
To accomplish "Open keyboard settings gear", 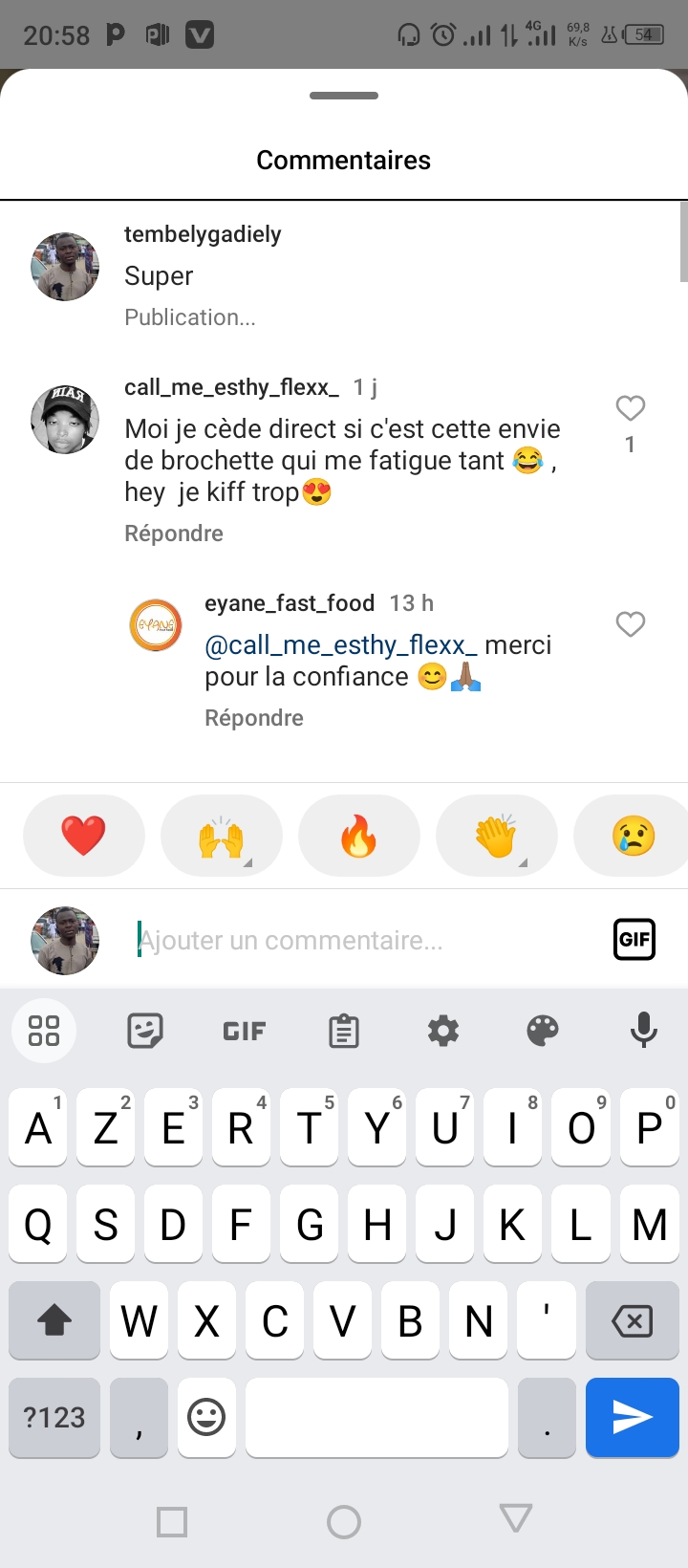I will (x=443, y=1031).
